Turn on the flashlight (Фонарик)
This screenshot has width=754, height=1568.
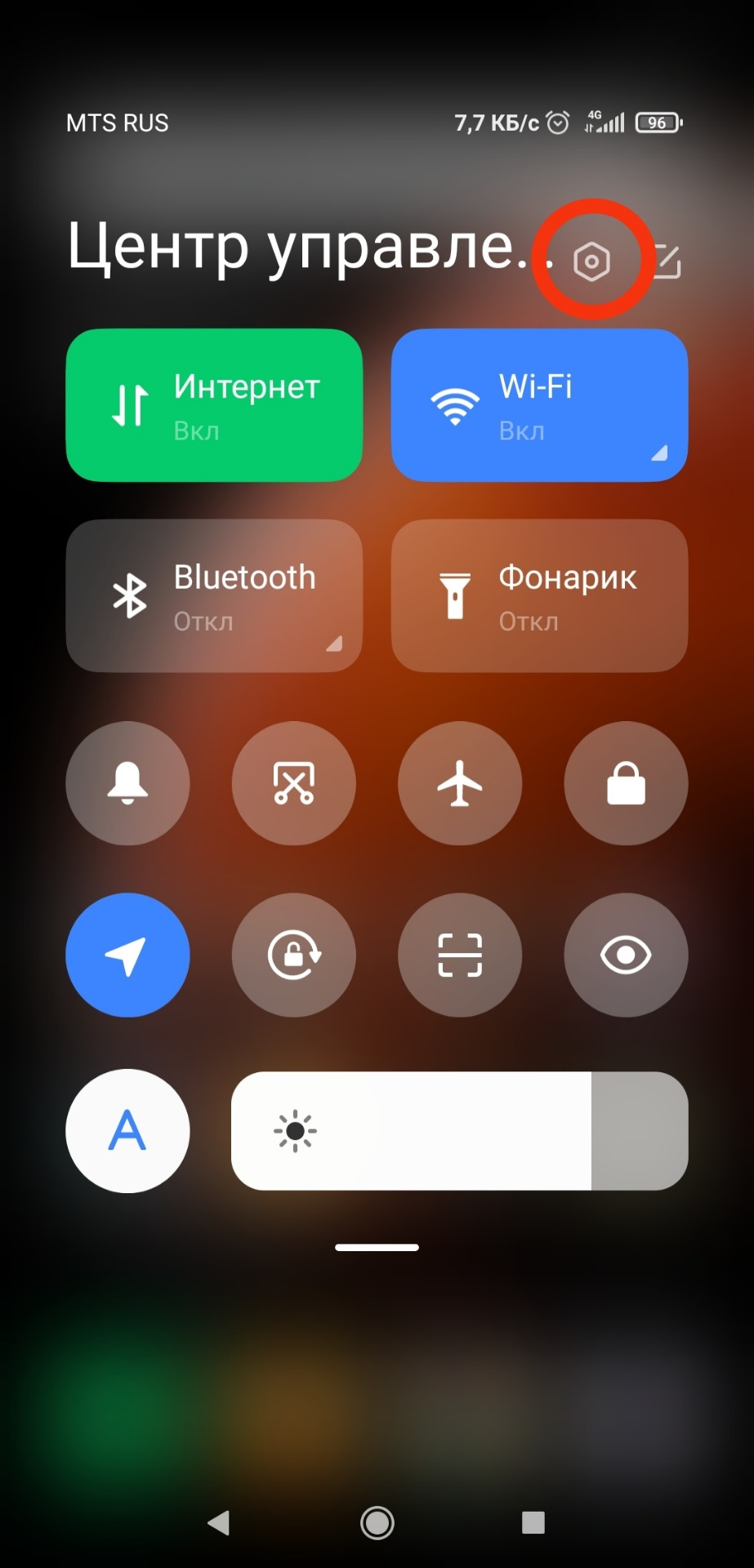[539, 595]
